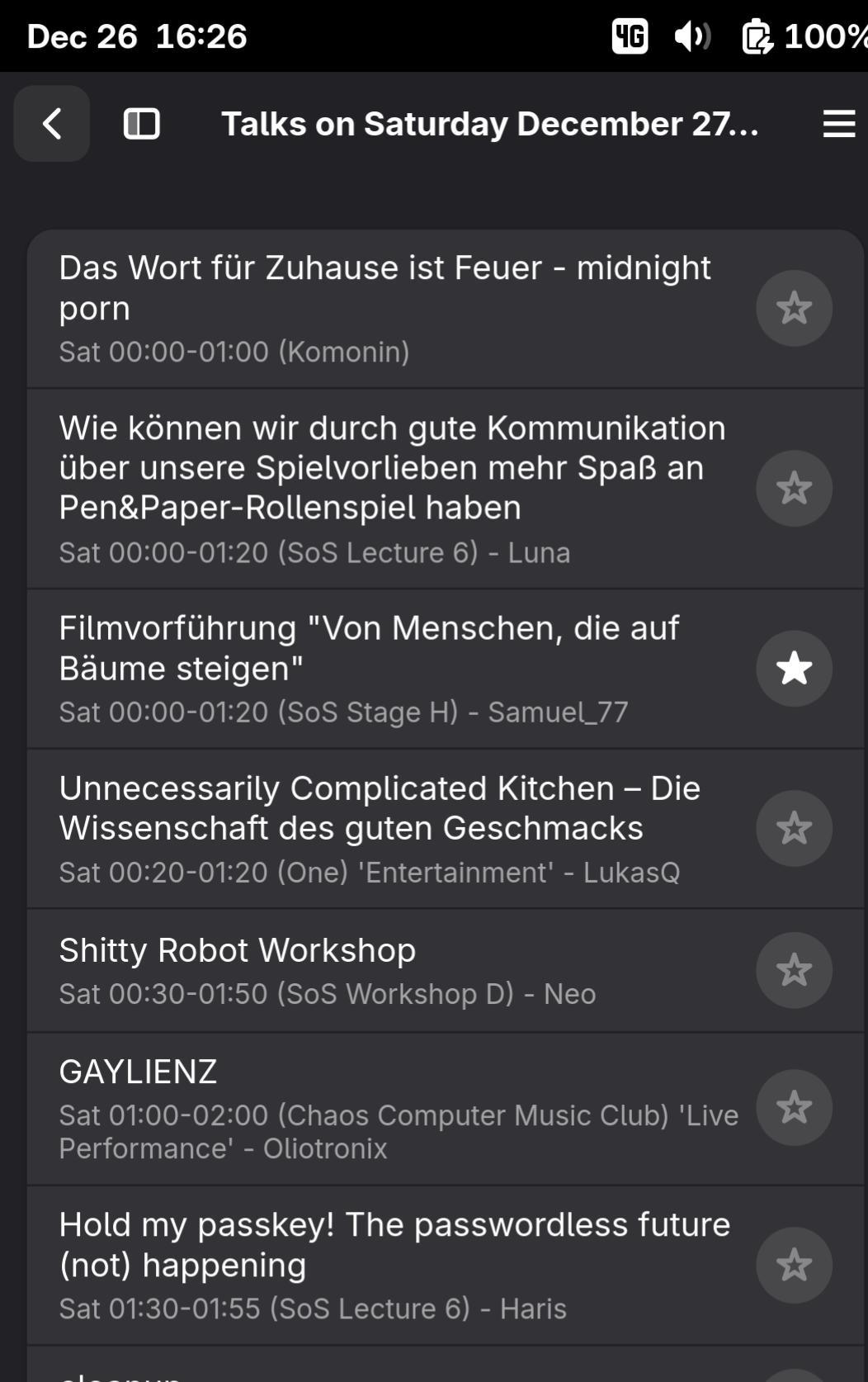The image size is (868, 1382).
Task: Open 'Unnecessarily Complicated Kitchen' talk details
Action: 380,828
